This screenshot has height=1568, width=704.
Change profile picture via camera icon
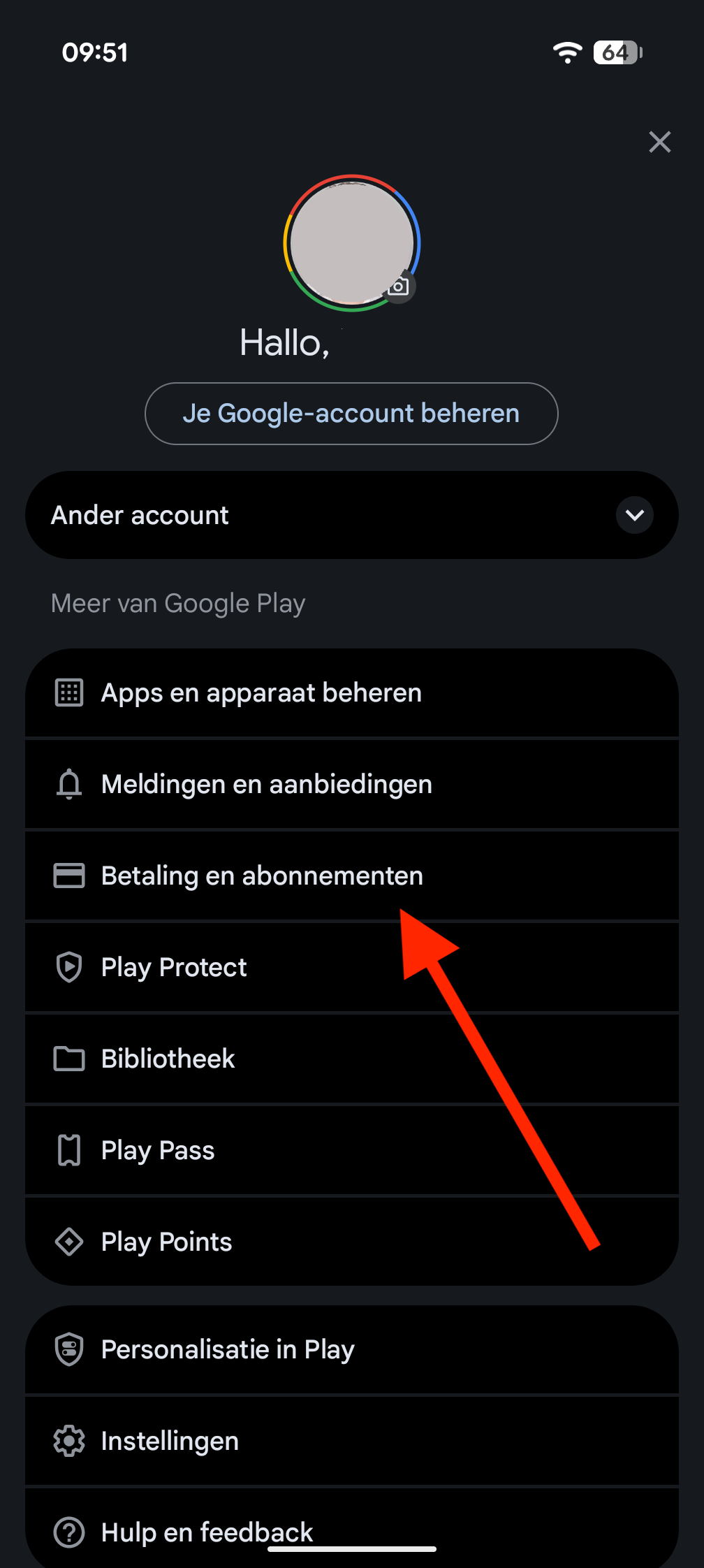point(399,286)
